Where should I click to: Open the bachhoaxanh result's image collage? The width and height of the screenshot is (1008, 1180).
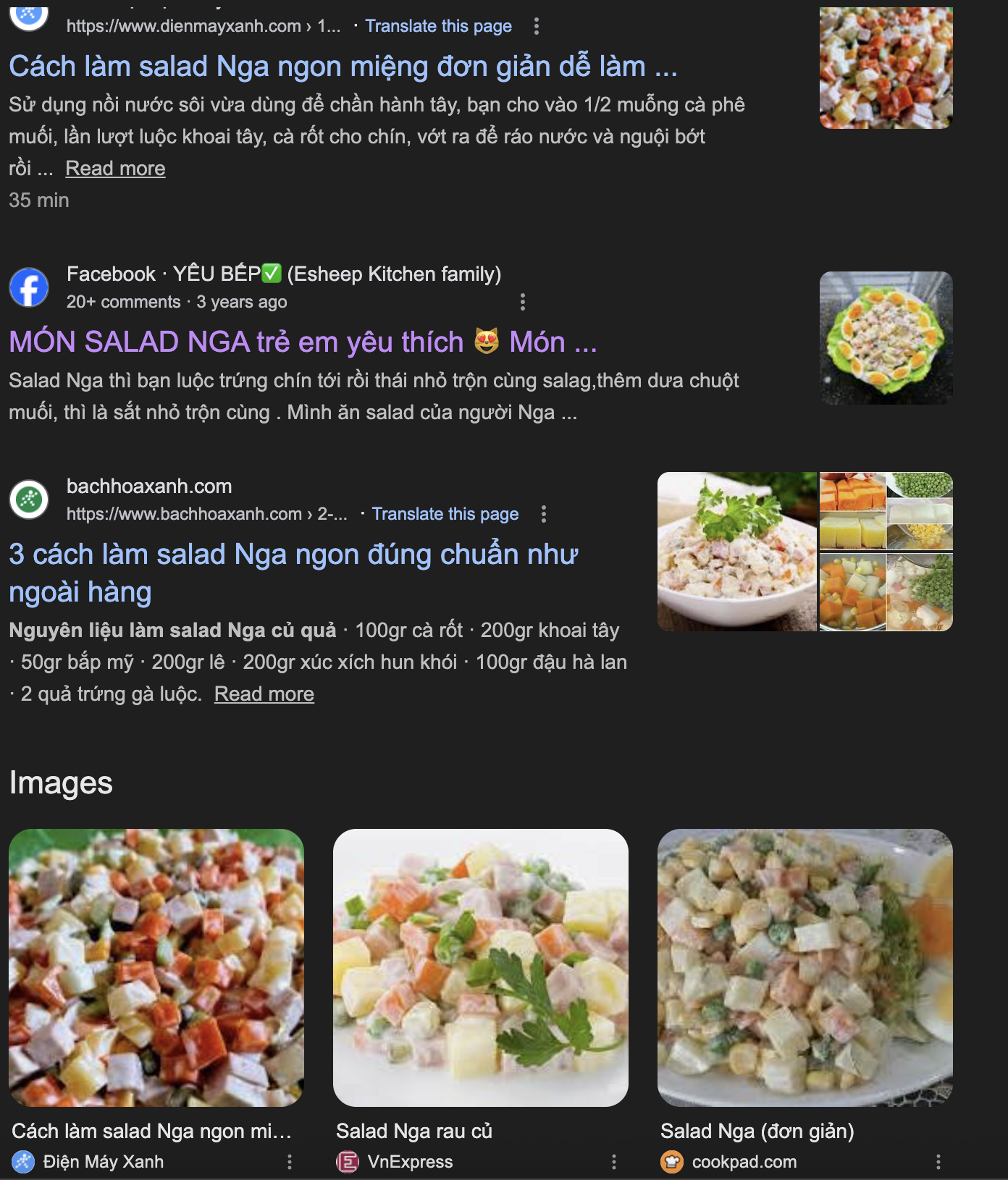805,551
